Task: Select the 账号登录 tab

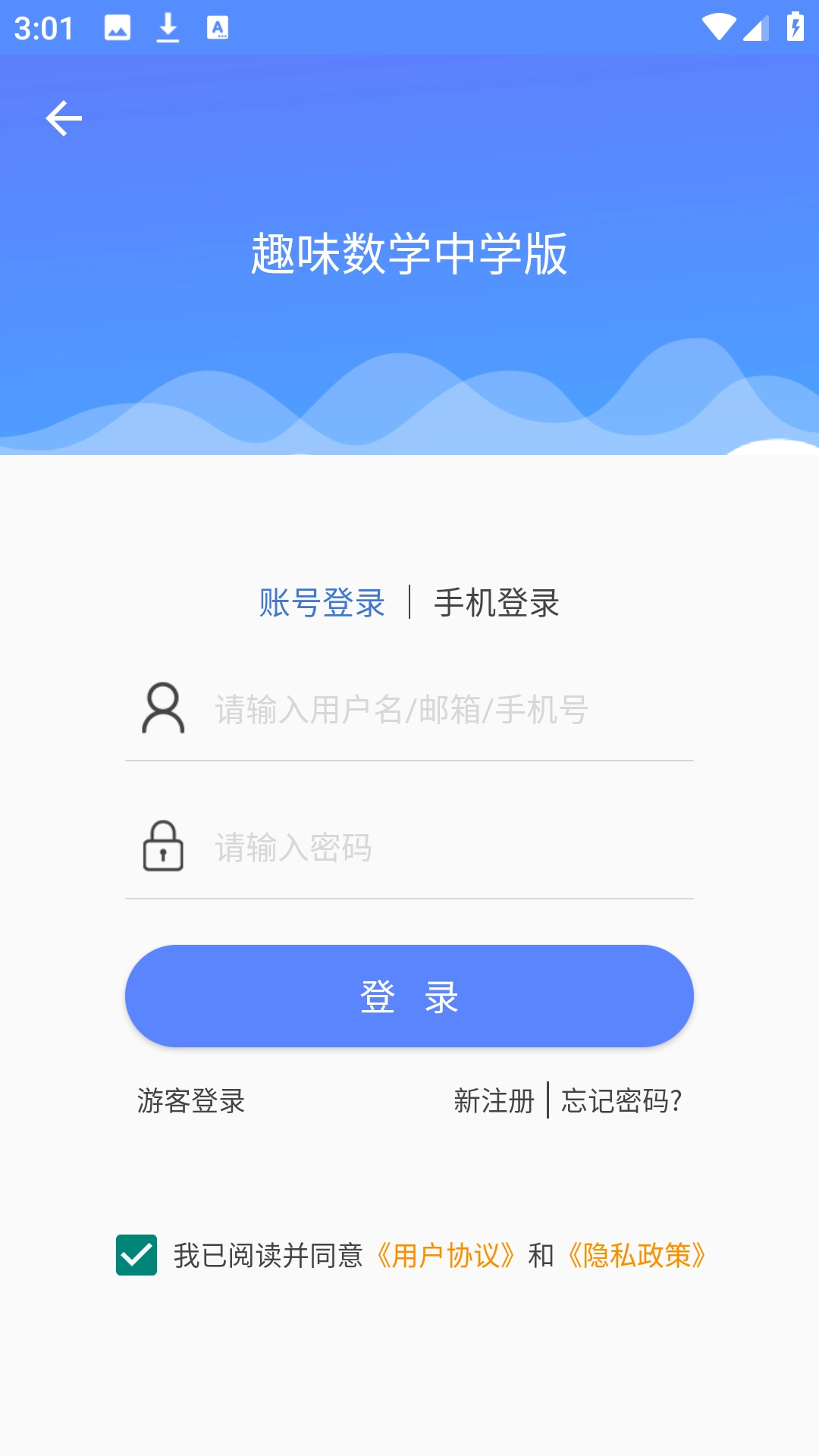Action: point(322,604)
